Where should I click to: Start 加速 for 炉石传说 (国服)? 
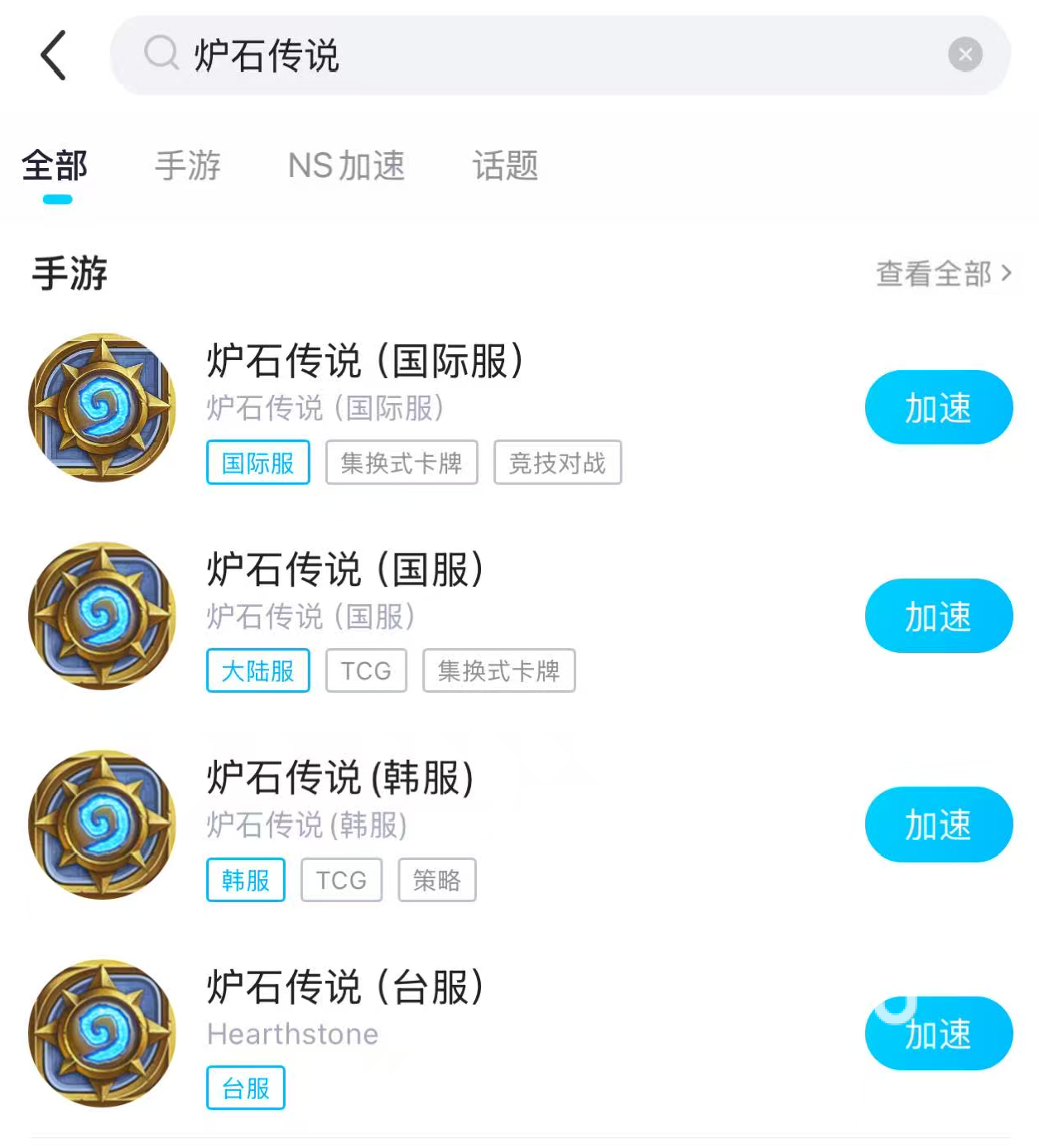pos(938,616)
